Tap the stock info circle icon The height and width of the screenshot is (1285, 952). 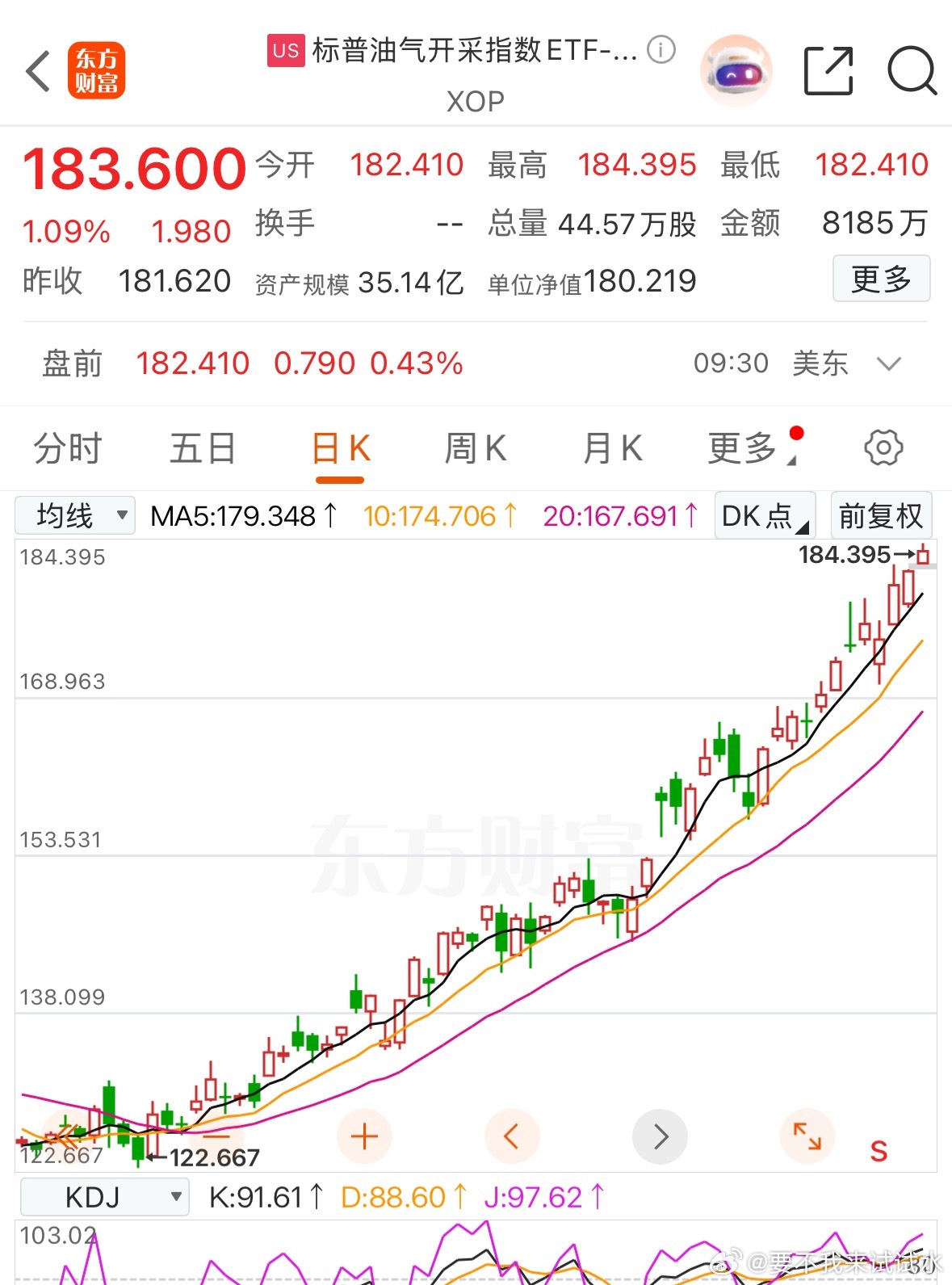click(661, 49)
